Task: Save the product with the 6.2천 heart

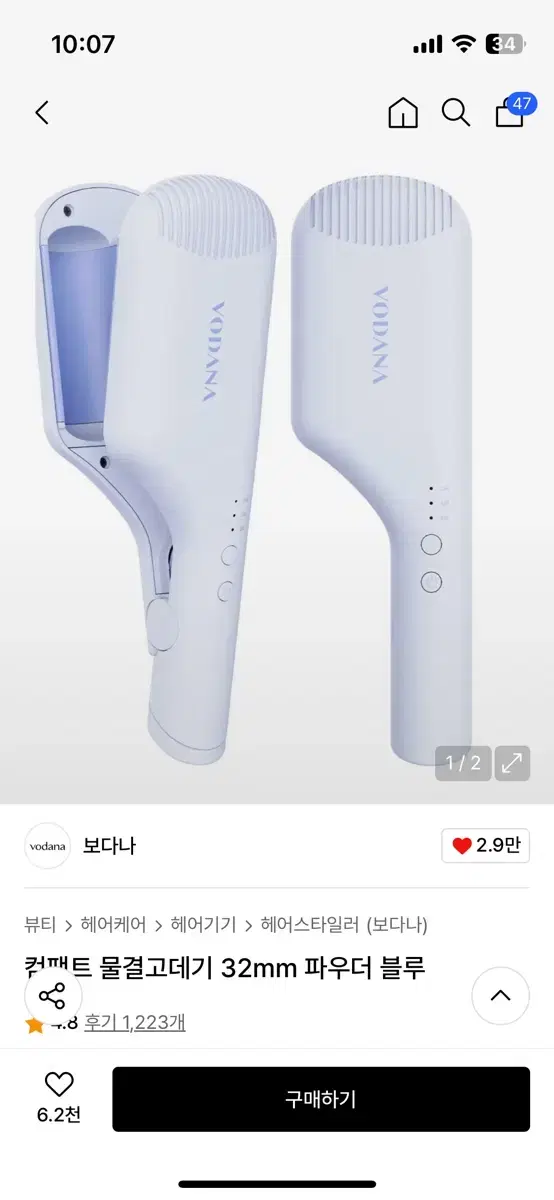Action: [x=59, y=1097]
